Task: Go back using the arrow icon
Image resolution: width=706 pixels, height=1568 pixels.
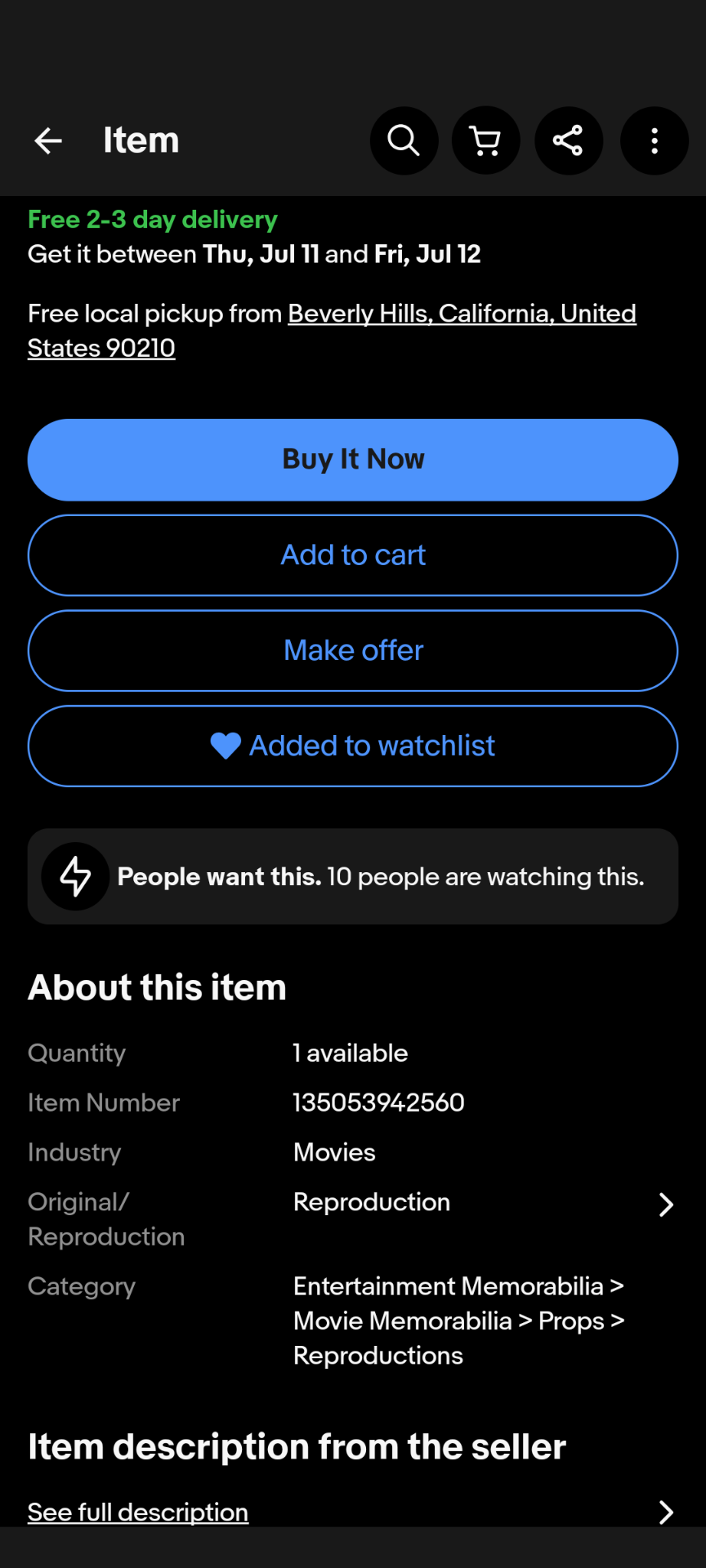Action: [x=48, y=140]
